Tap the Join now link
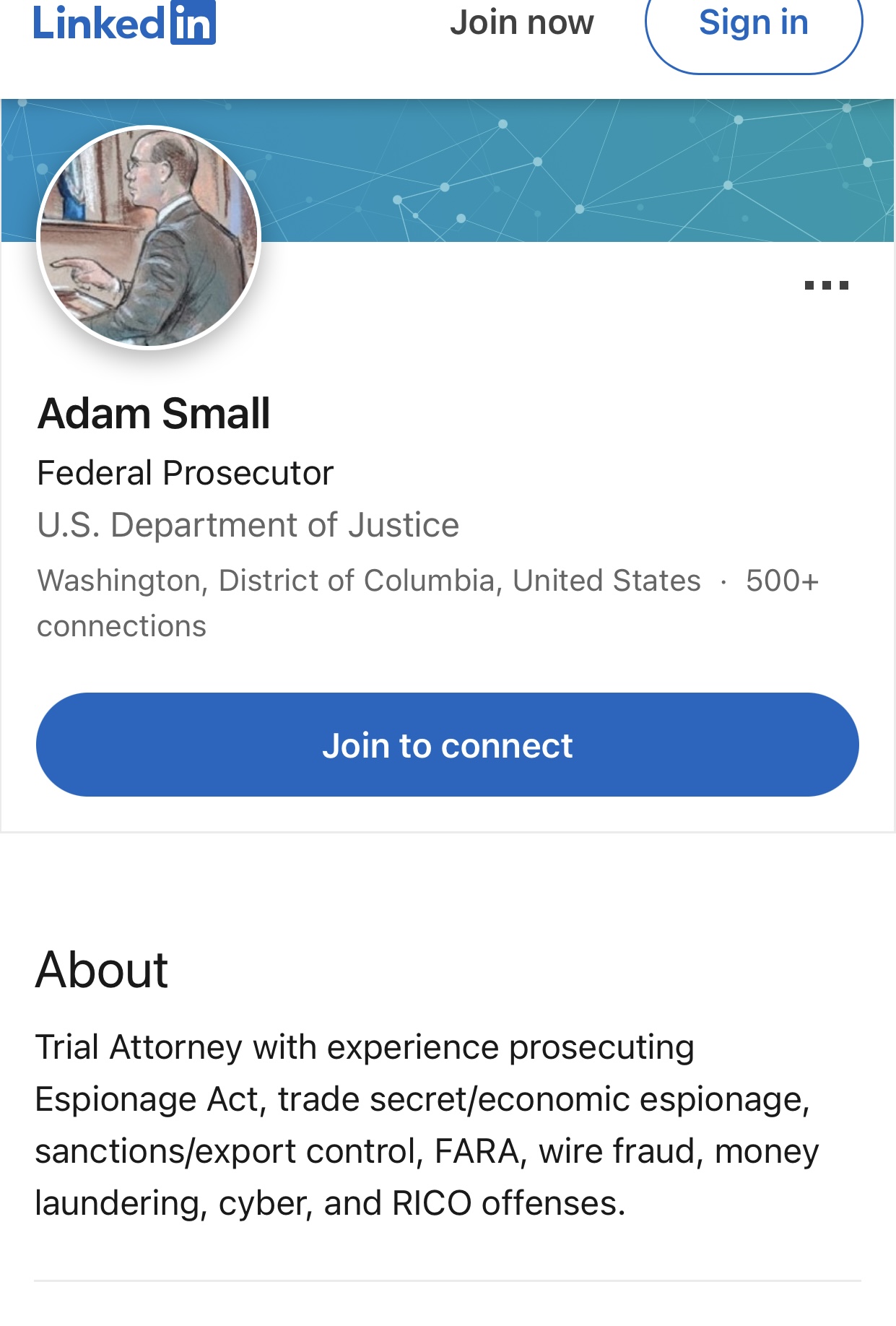Viewport: 896px width, 1326px height. pos(521,23)
